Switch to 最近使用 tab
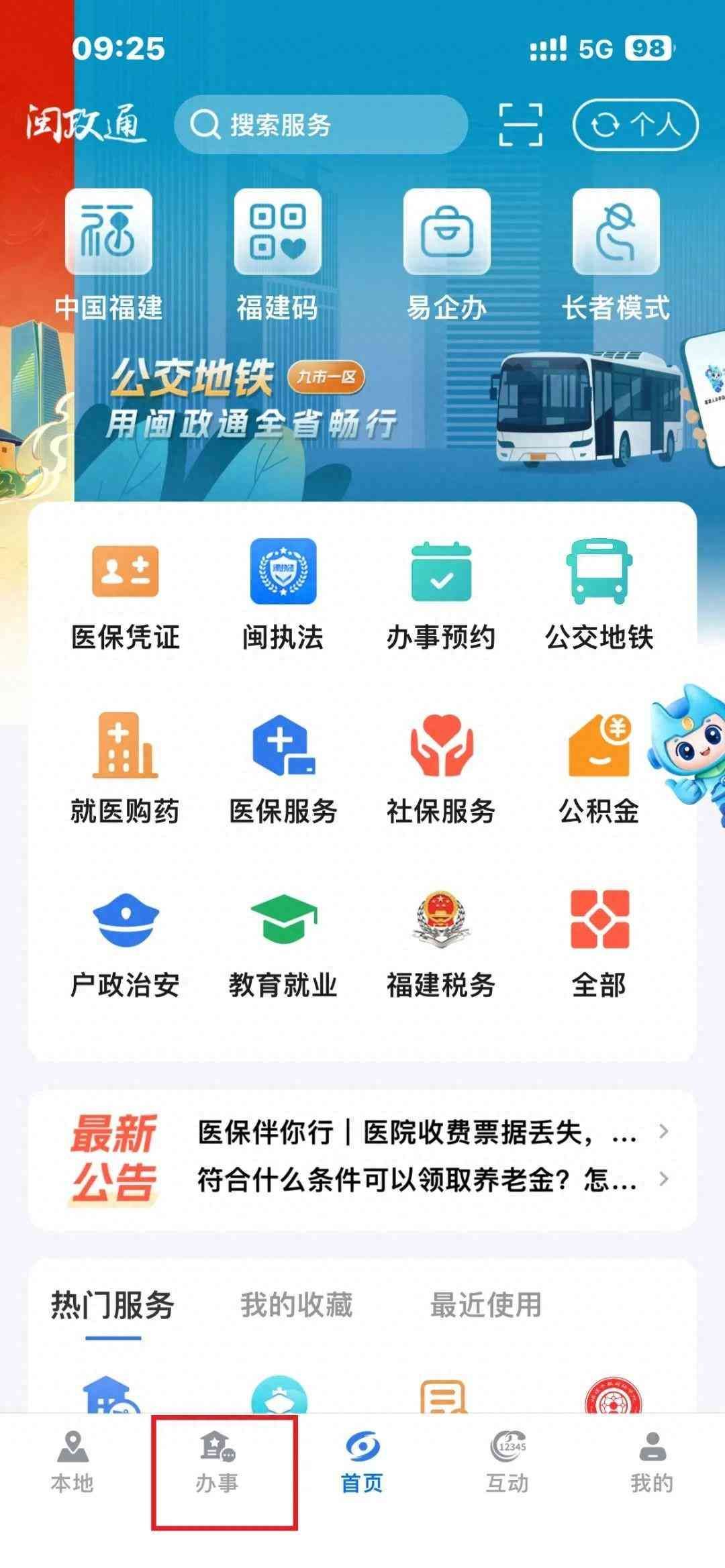Viewport: 725px width, 1568px height. point(485,1304)
